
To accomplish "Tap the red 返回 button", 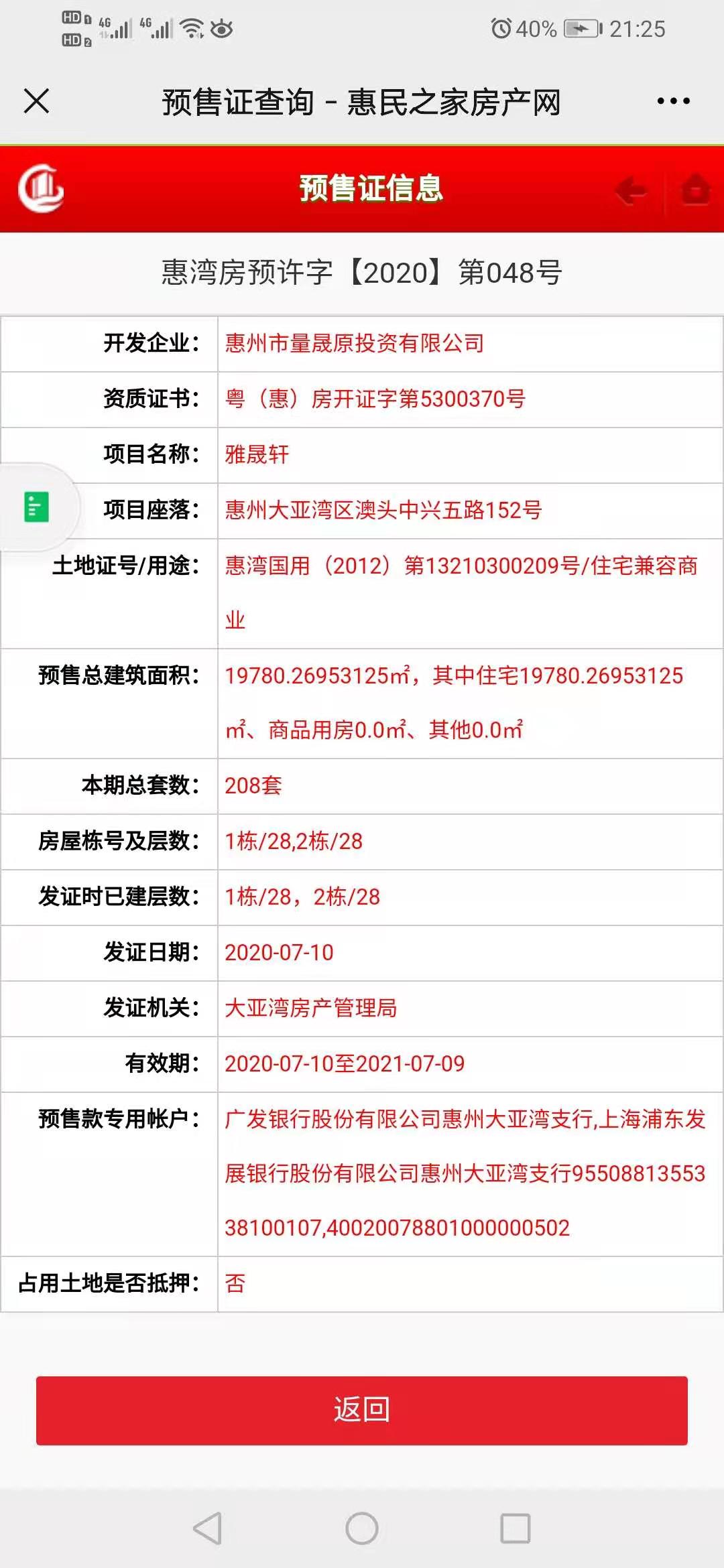I will [x=362, y=1411].
